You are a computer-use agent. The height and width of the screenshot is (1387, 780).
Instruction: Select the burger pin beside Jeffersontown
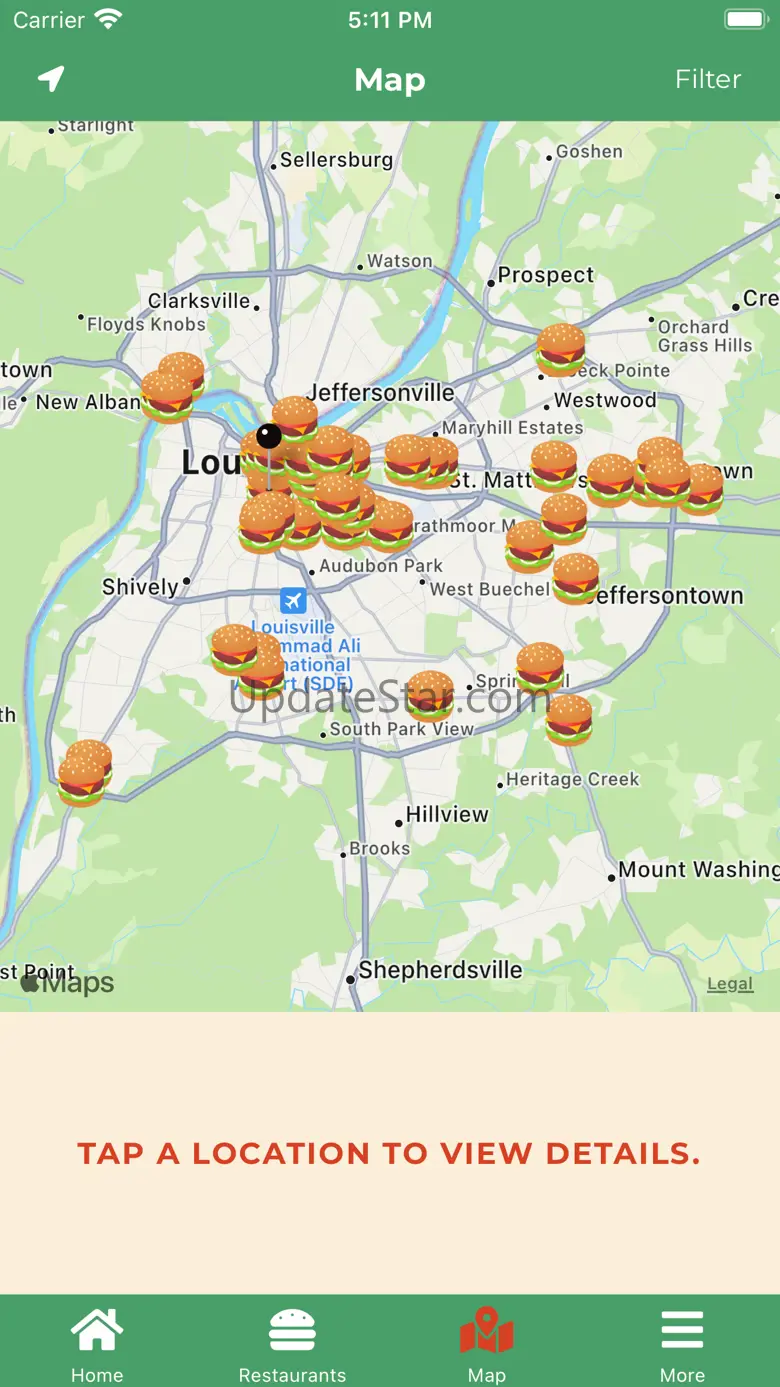(576, 577)
